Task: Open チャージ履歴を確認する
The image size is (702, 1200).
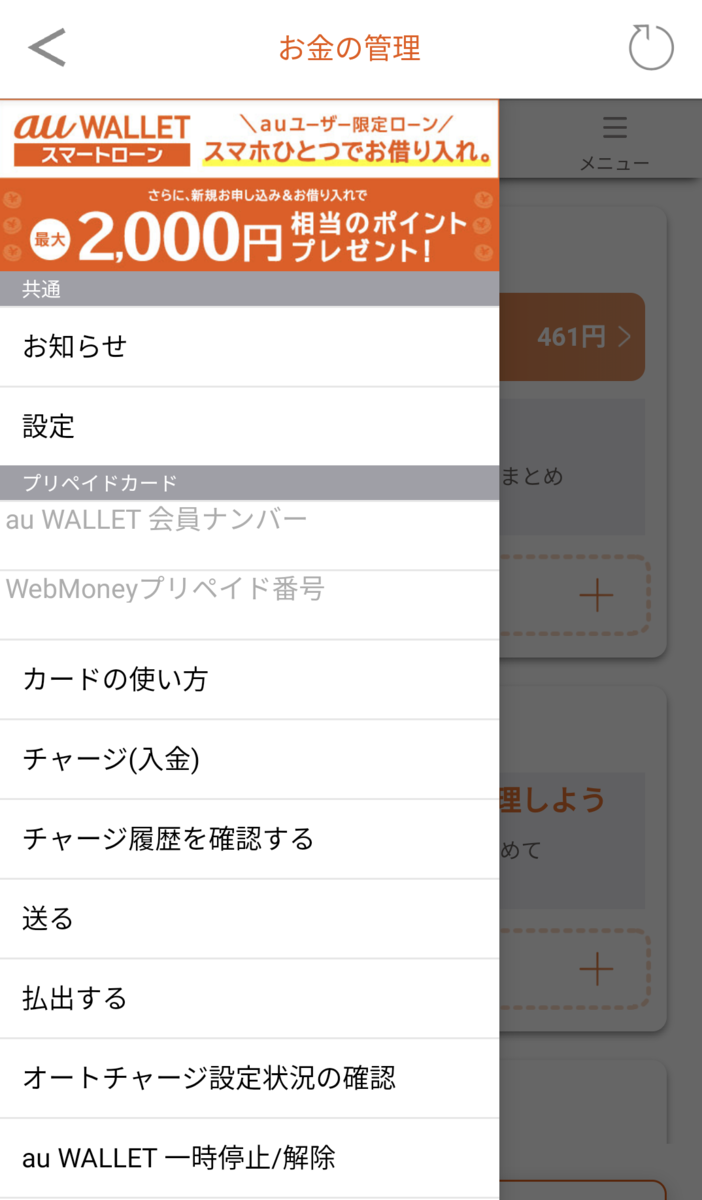Action: pyautogui.click(x=249, y=839)
